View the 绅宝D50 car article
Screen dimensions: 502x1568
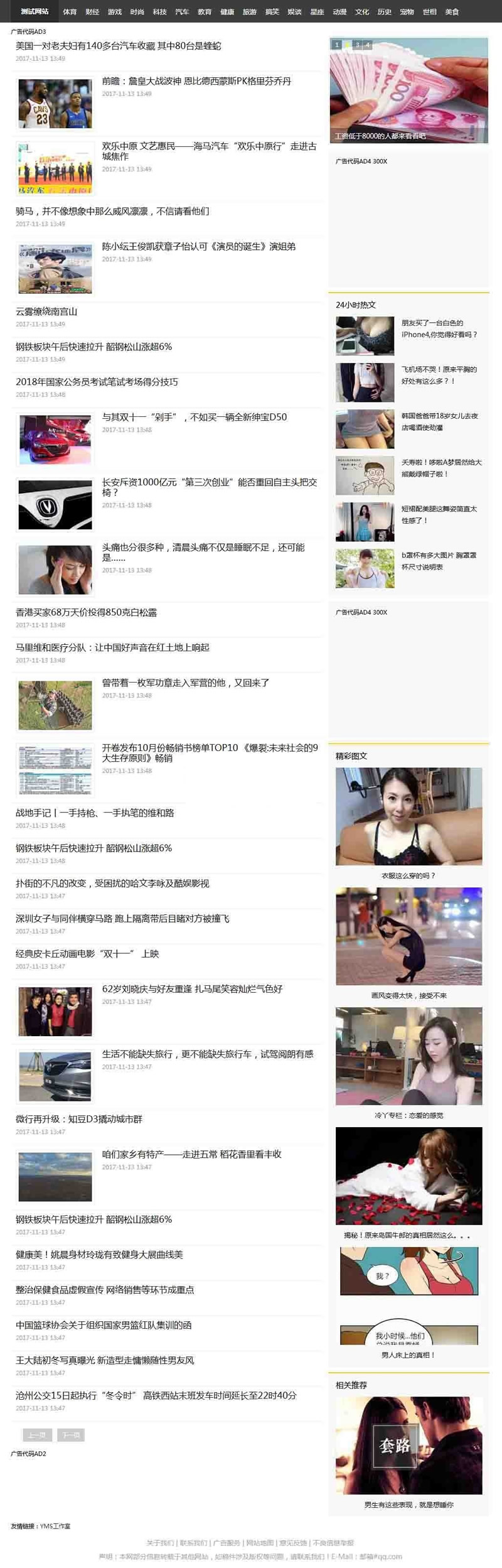(x=195, y=417)
